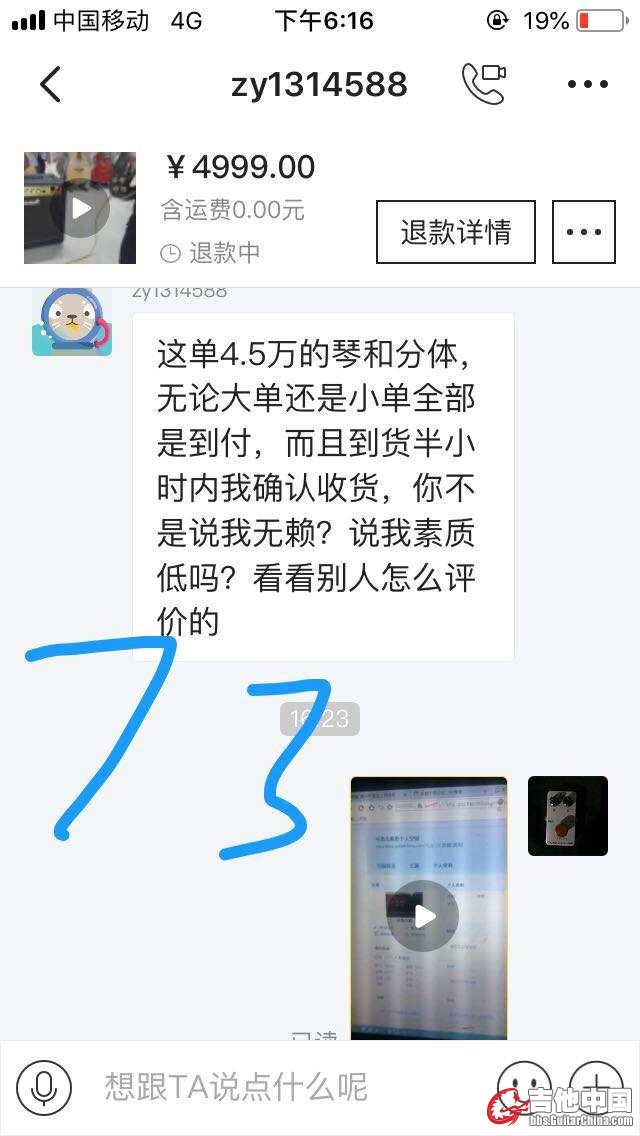The height and width of the screenshot is (1136, 640).
Task: View 退款详情 refund details
Action: (455, 232)
